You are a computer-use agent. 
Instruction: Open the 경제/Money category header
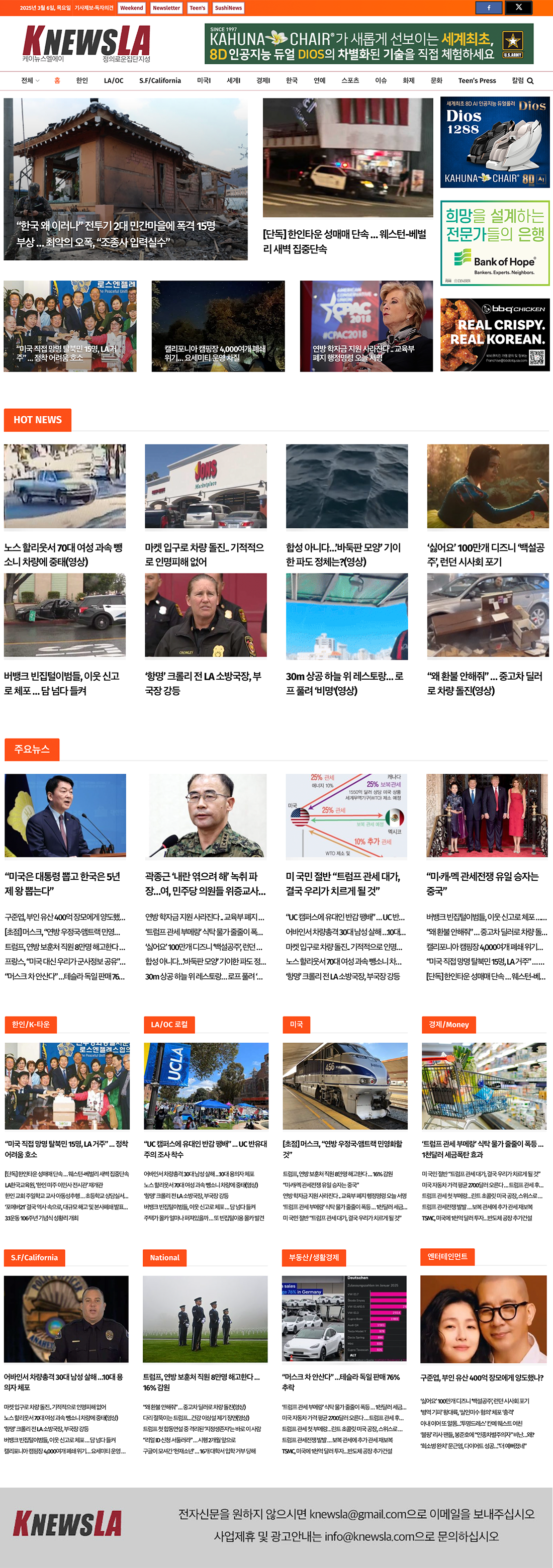coord(448,1024)
